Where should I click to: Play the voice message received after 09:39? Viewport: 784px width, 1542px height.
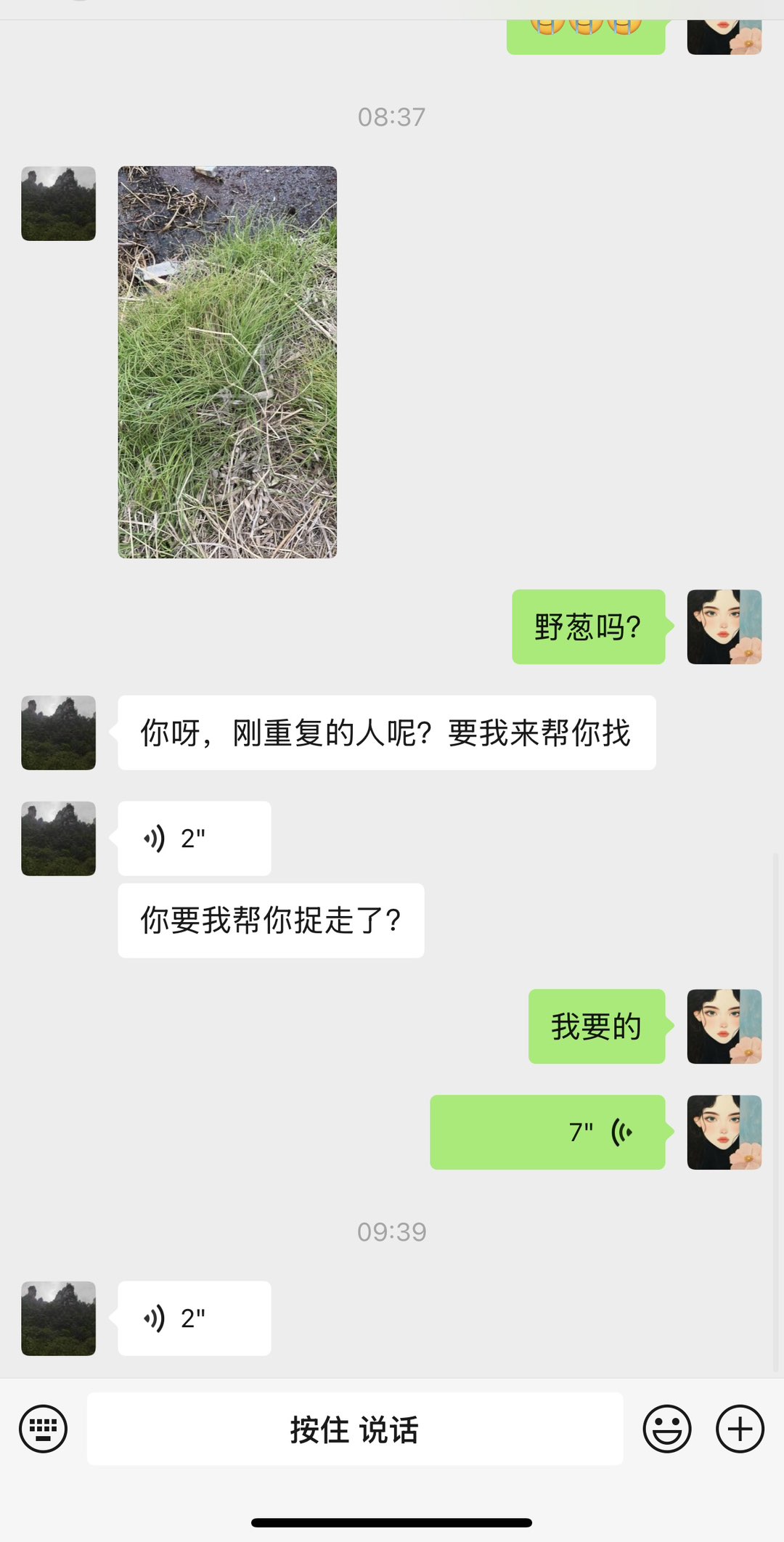tap(195, 1318)
